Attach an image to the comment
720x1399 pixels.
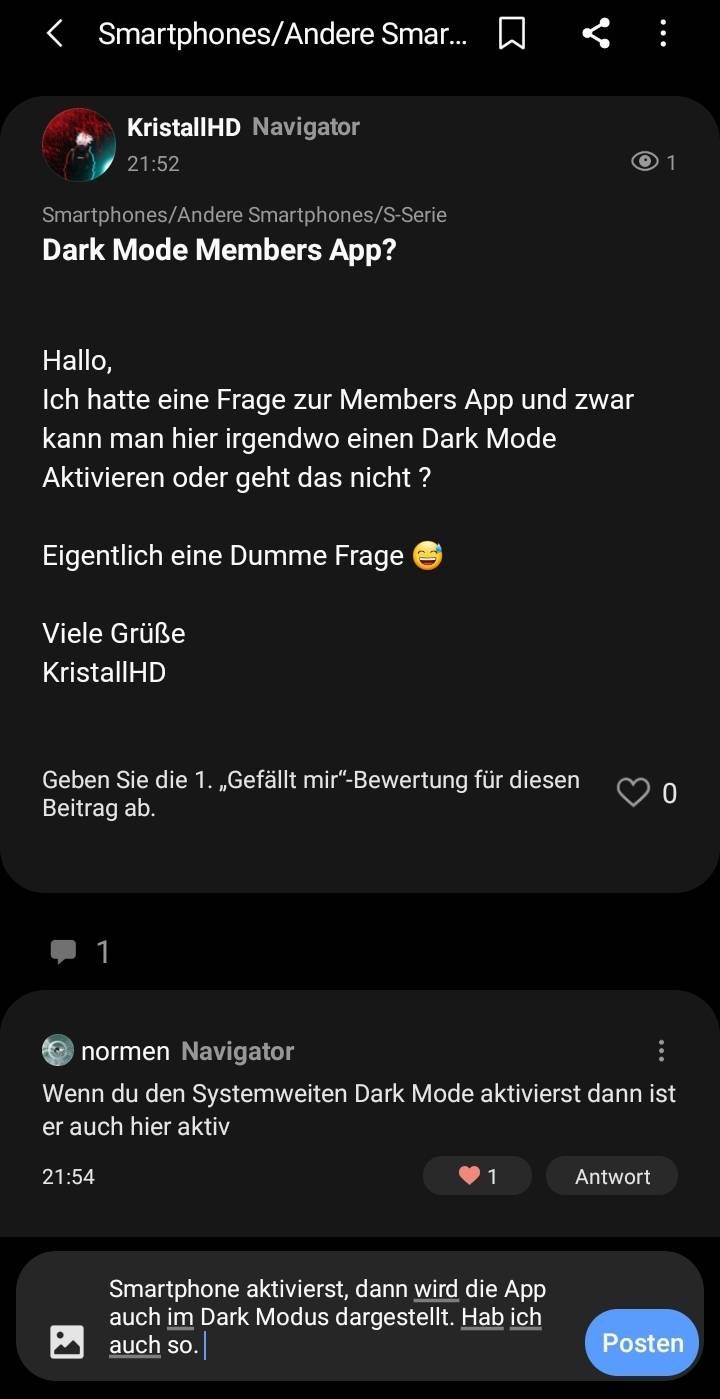tap(67, 1341)
